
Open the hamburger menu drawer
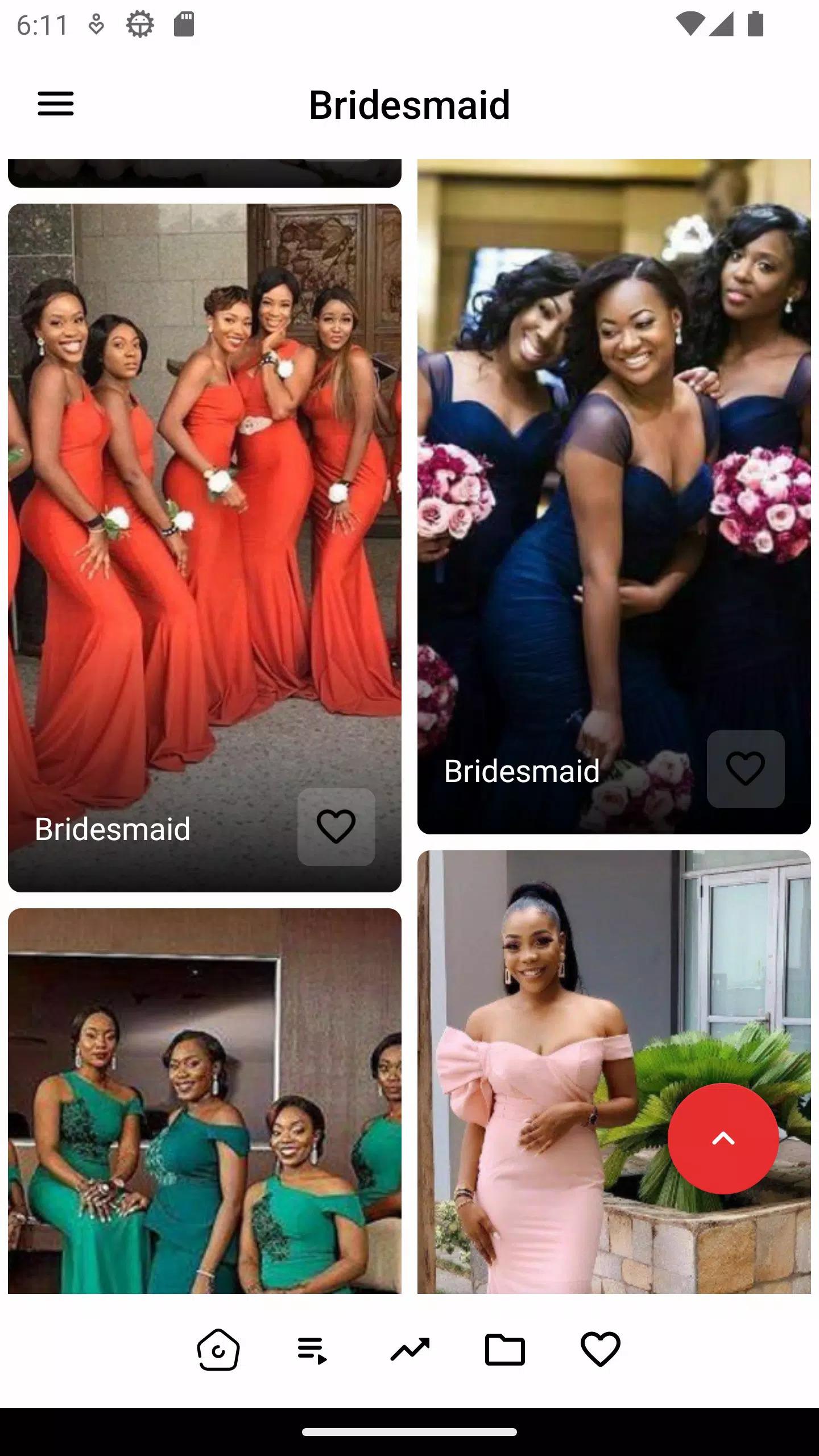(56, 104)
